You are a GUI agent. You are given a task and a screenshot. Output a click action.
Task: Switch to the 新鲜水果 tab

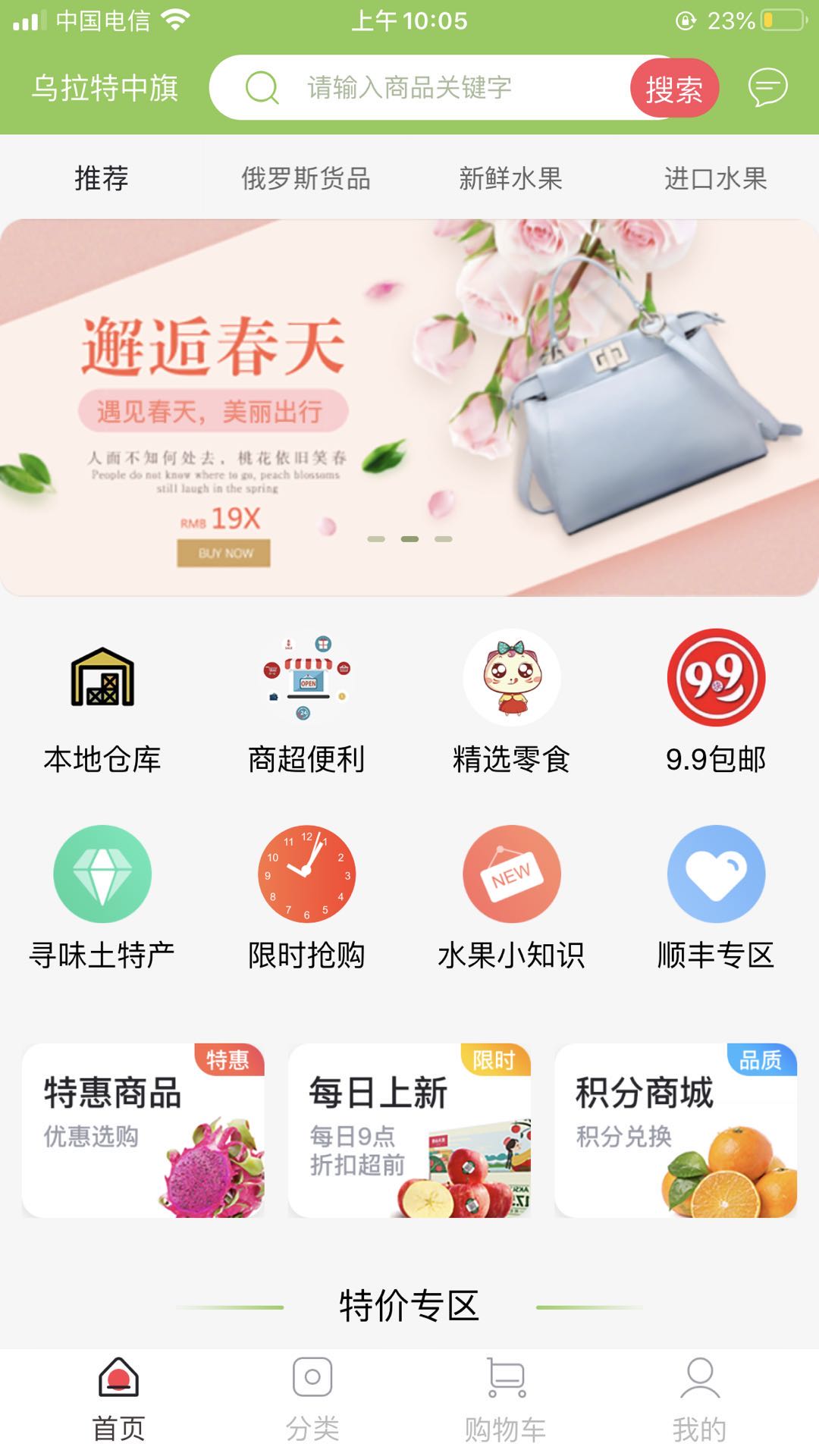[510, 179]
